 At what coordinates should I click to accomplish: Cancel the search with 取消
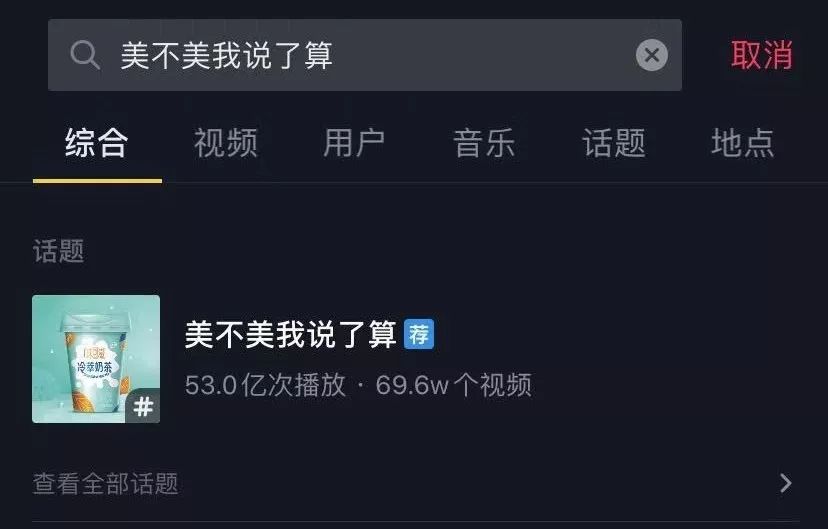pos(761,55)
